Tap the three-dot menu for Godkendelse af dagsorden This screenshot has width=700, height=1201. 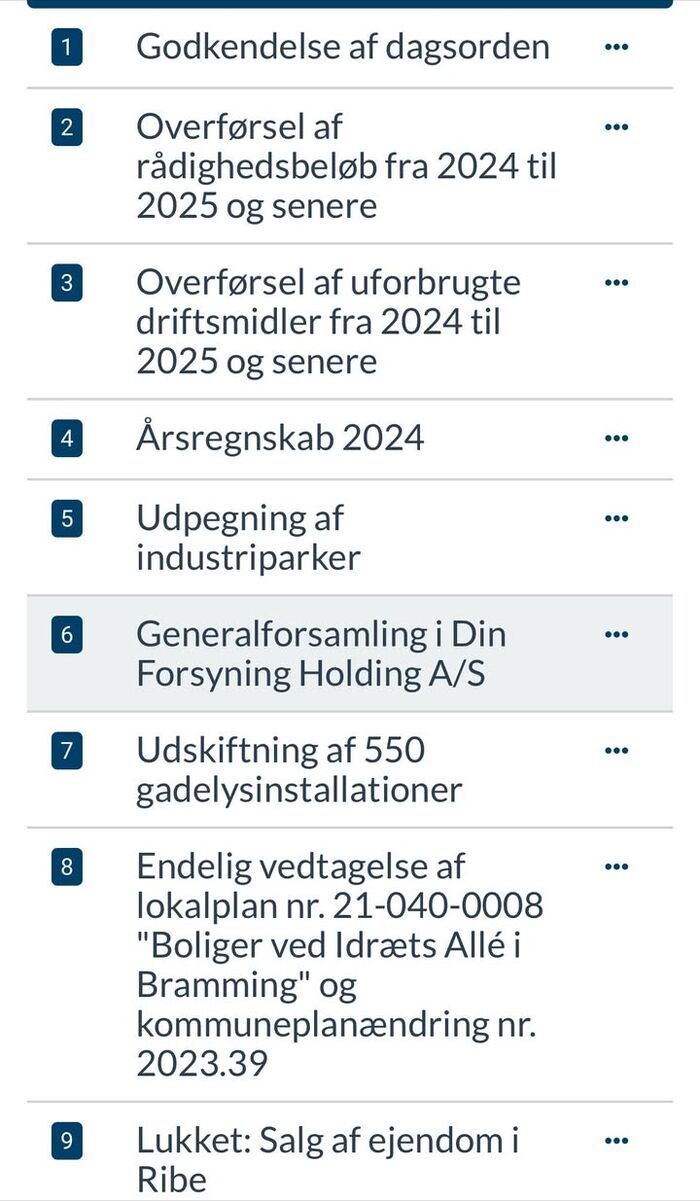coord(618,47)
